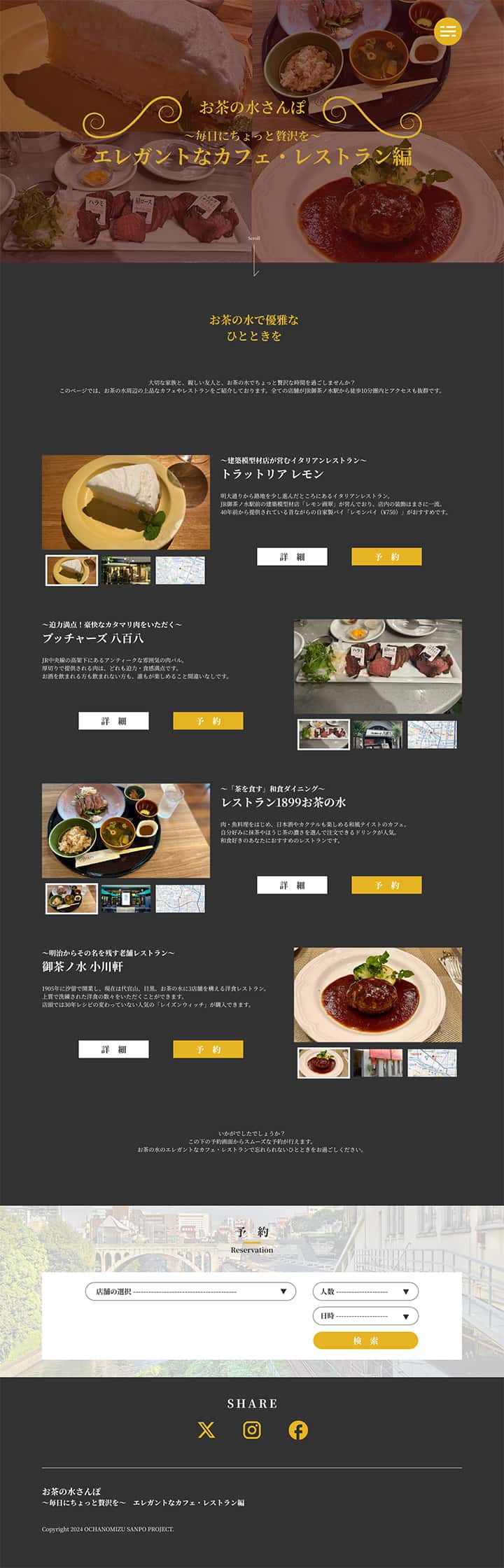
Task: Tap the 検索 search button
Action: point(365,1340)
